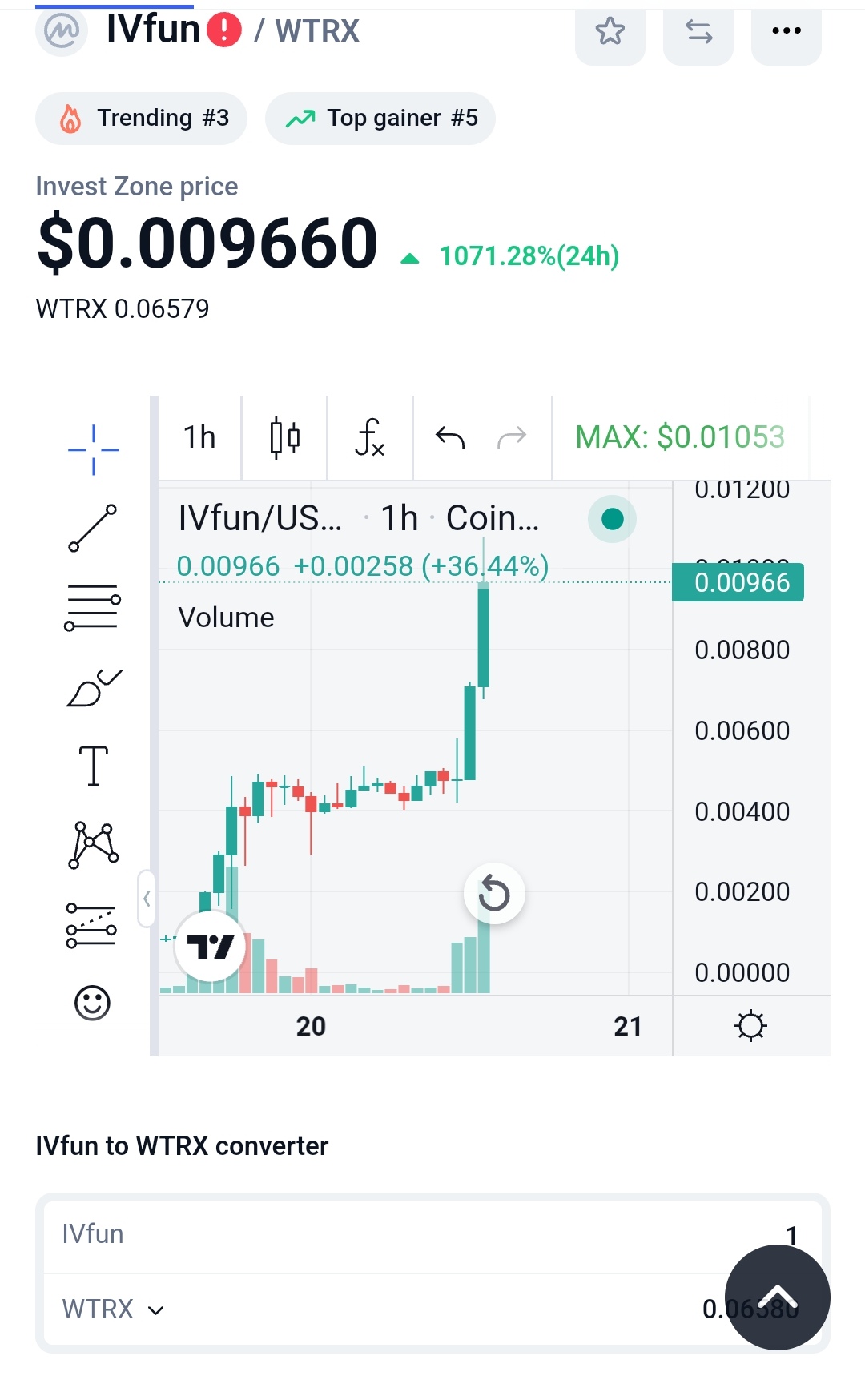
Task: Change the 1h chart interval
Action: coord(199,437)
